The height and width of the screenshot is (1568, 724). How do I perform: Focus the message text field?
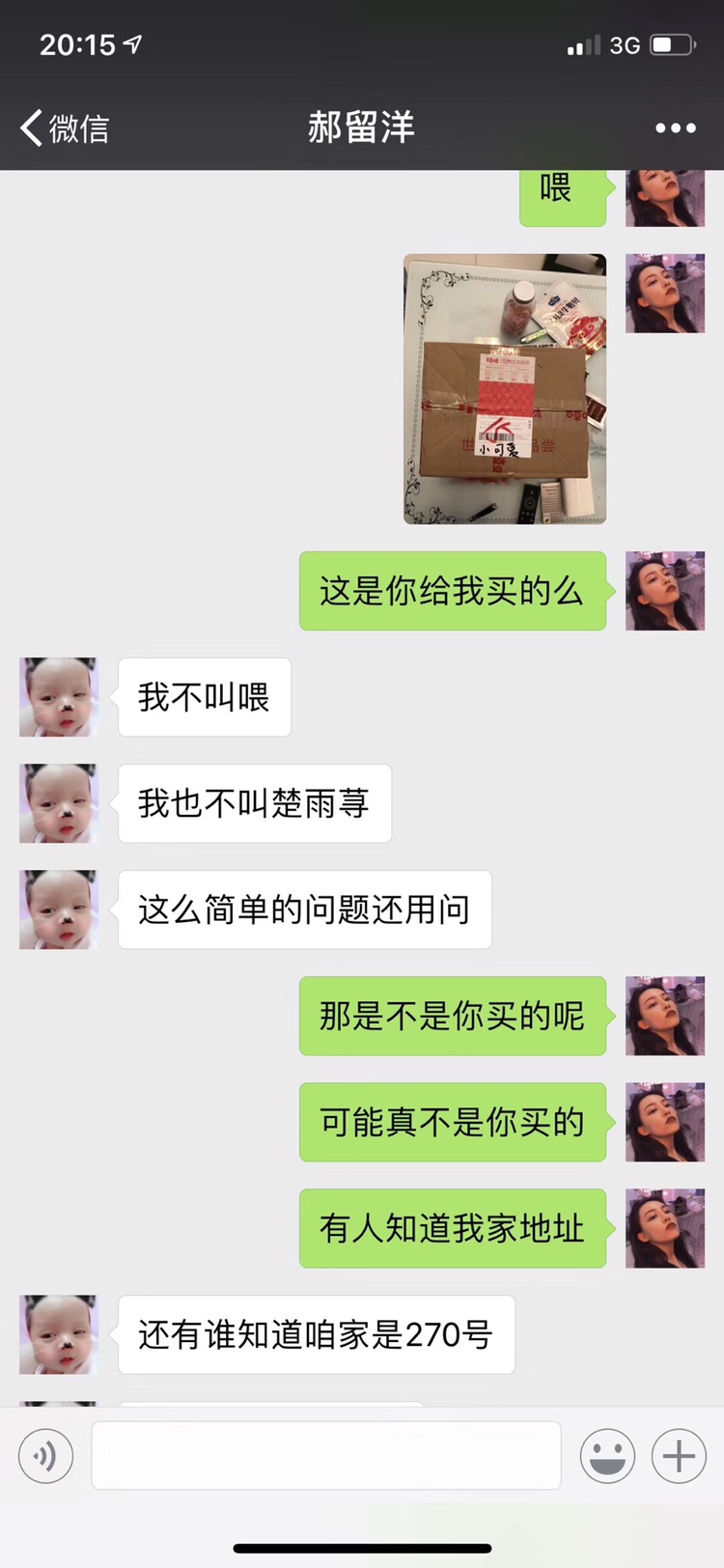click(x=326, y=1455)
